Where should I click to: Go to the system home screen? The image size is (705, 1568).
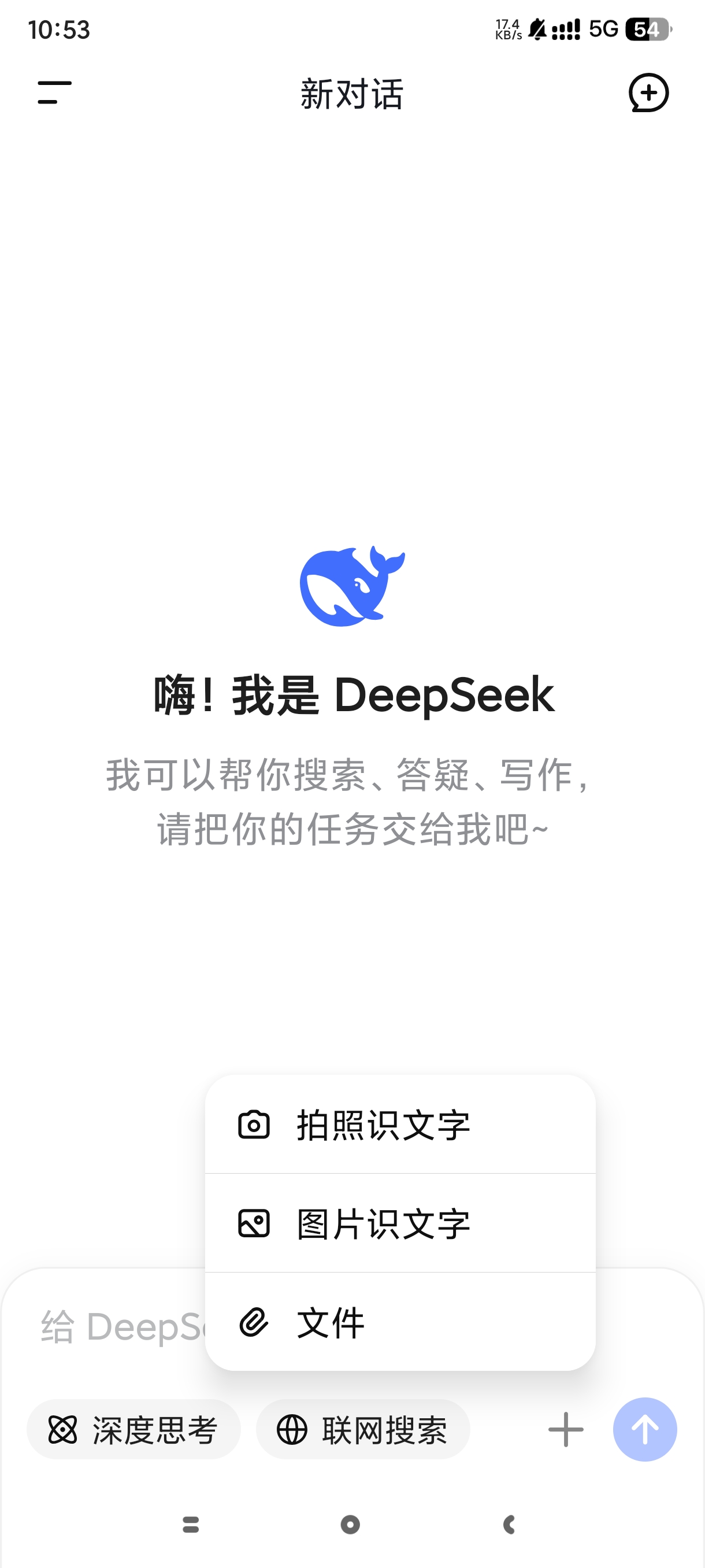[350, 1524]
